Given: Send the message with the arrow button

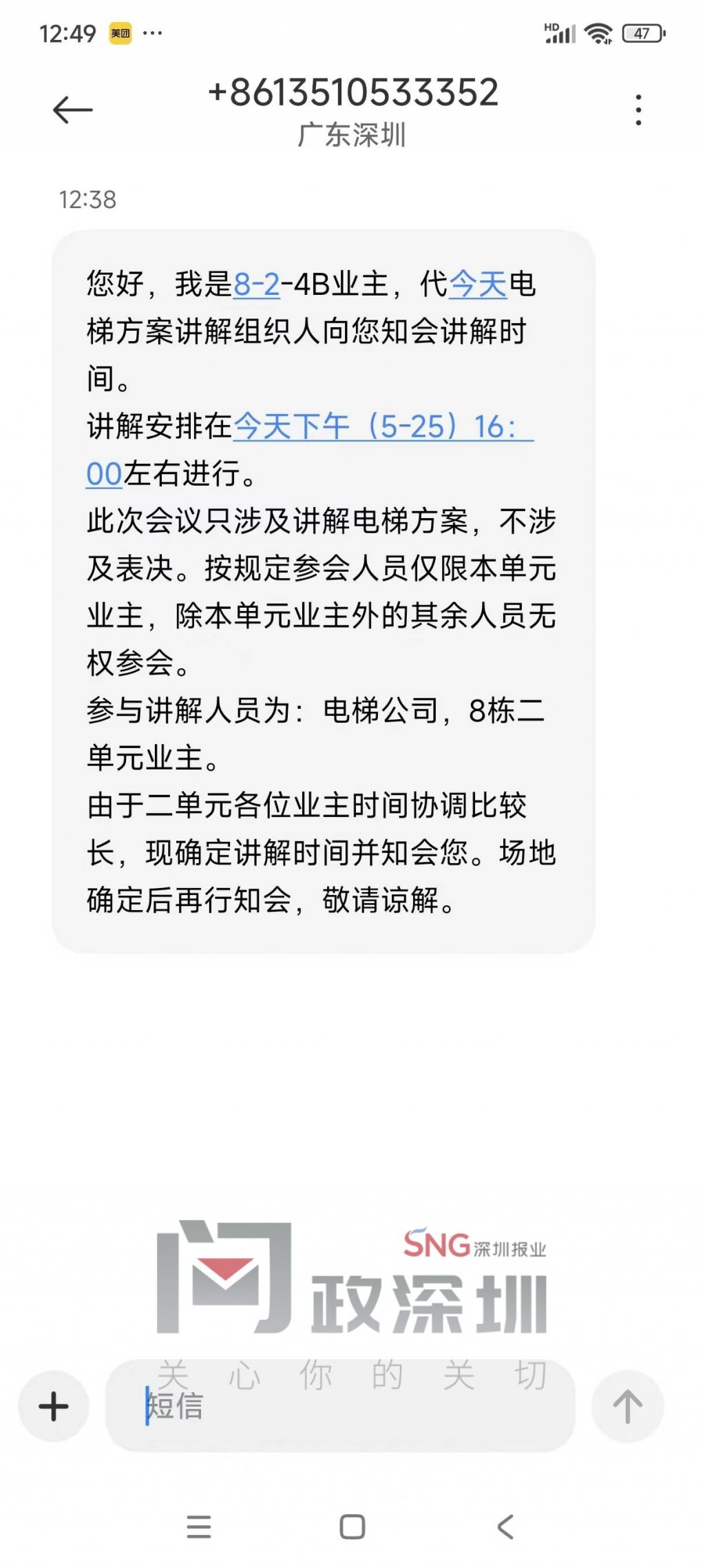Looking at the screenshot, I should pyautogui.click(x=627, y=1406).
